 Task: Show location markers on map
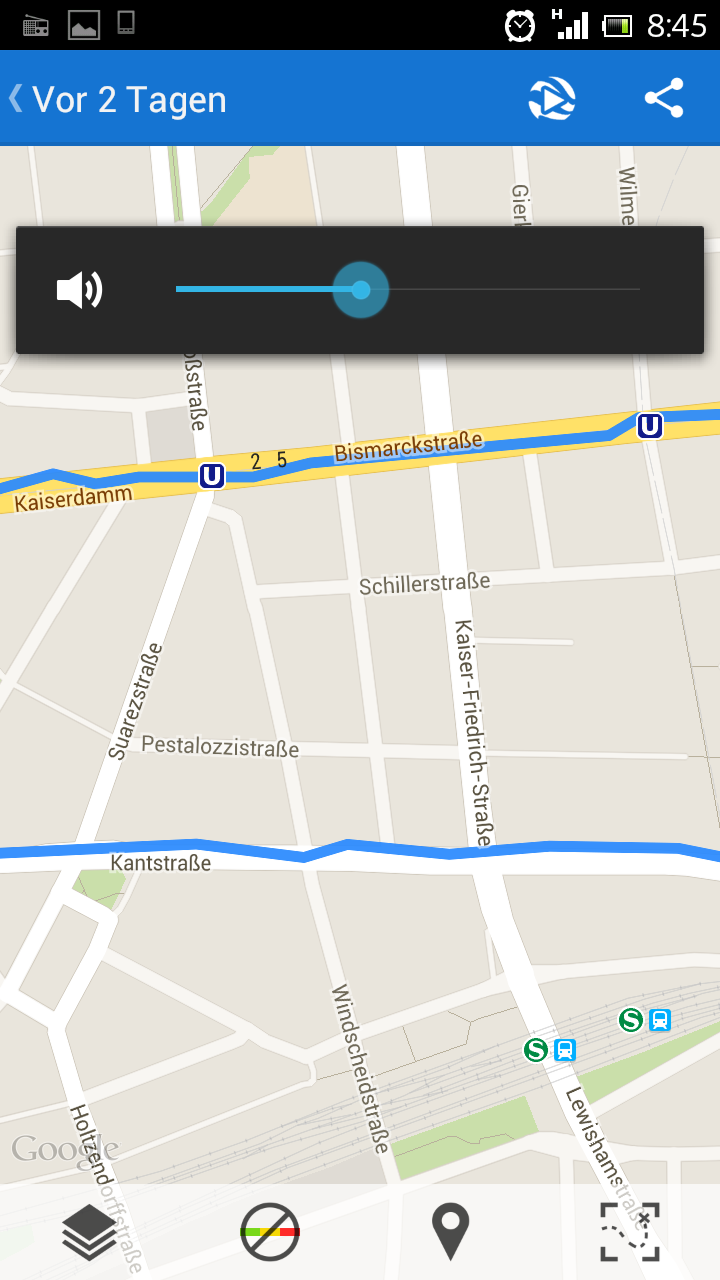(450, 1231)
